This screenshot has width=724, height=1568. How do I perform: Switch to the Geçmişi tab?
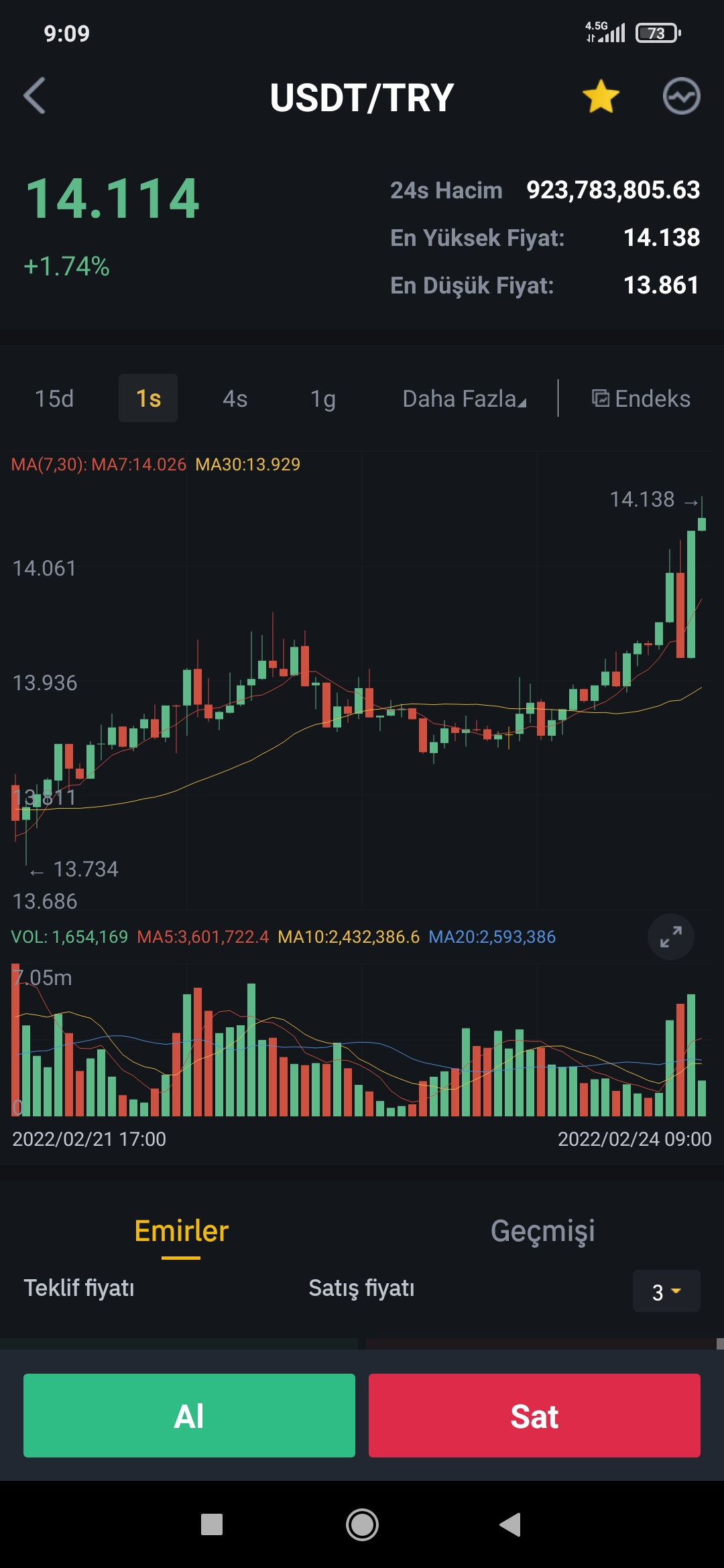coord(542,1232)
